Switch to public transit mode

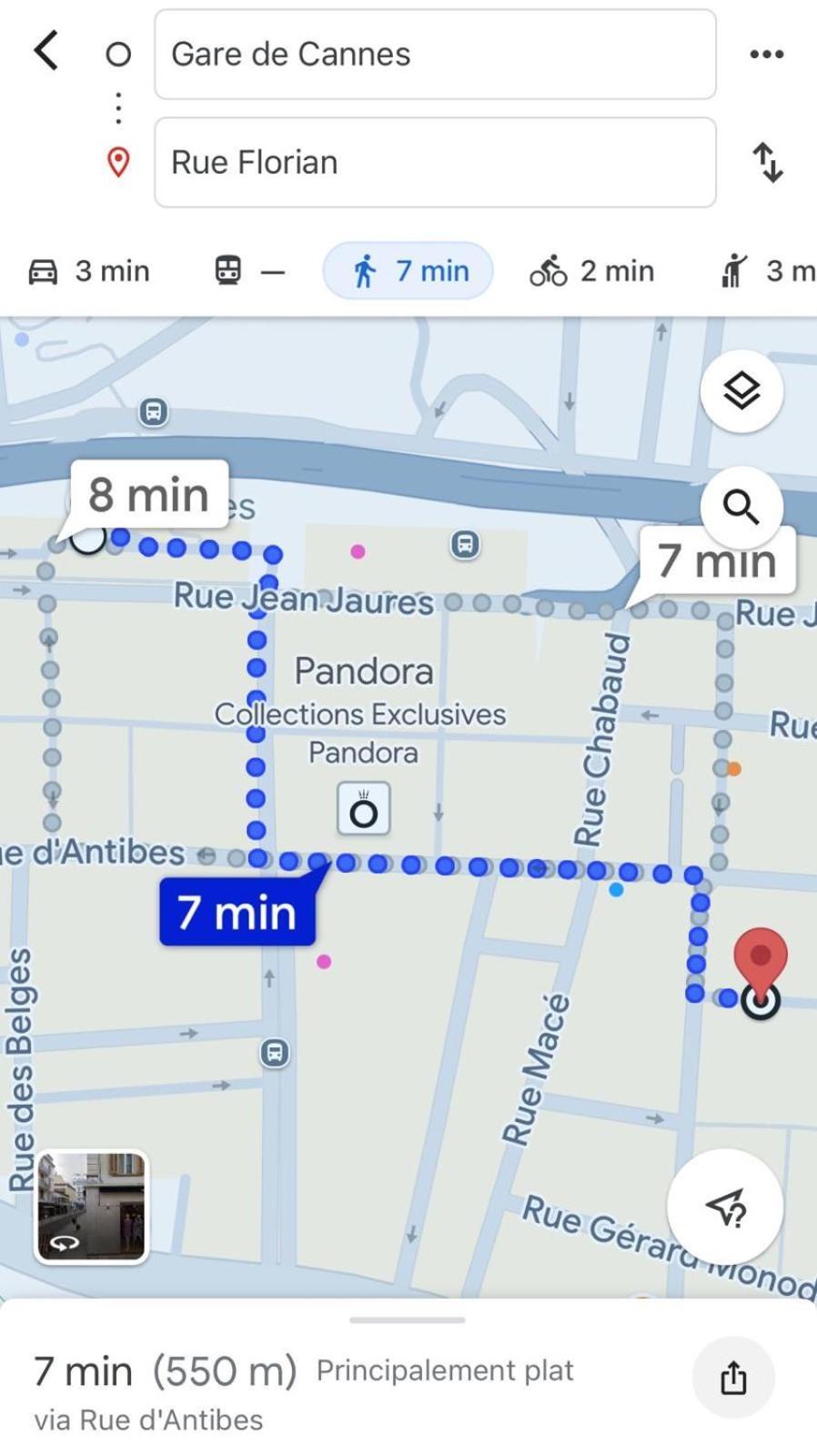click(249, 271)
